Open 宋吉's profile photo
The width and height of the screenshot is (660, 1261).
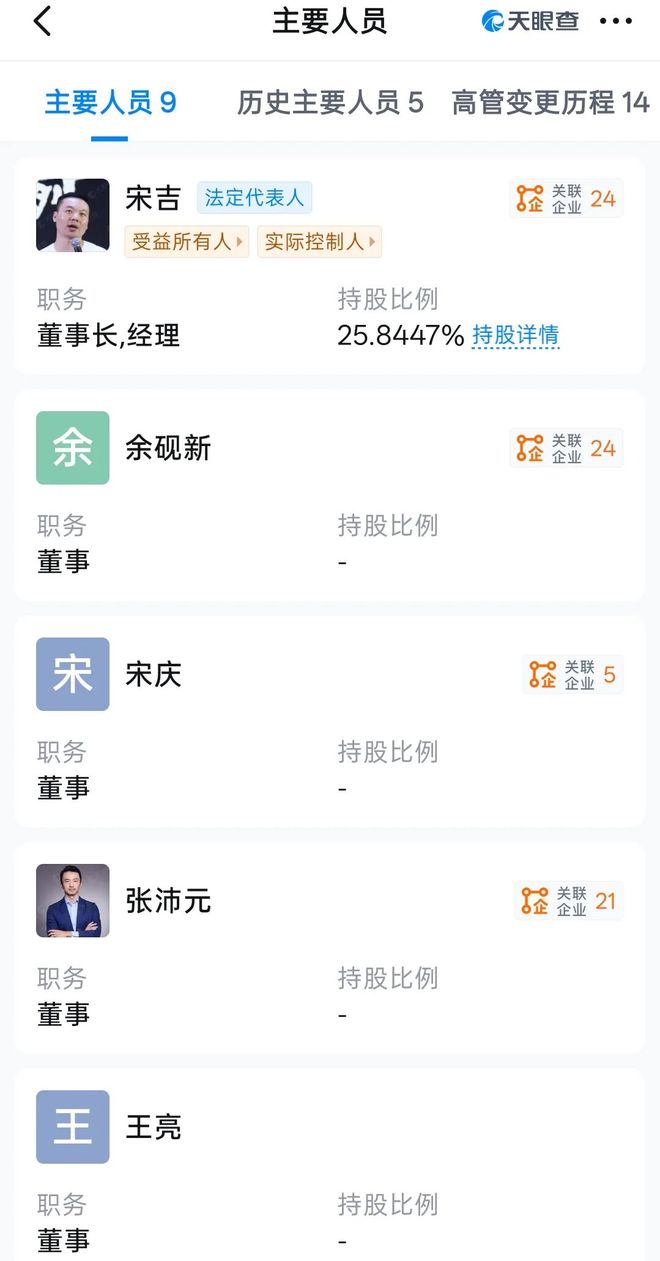[x=73, y=215]
